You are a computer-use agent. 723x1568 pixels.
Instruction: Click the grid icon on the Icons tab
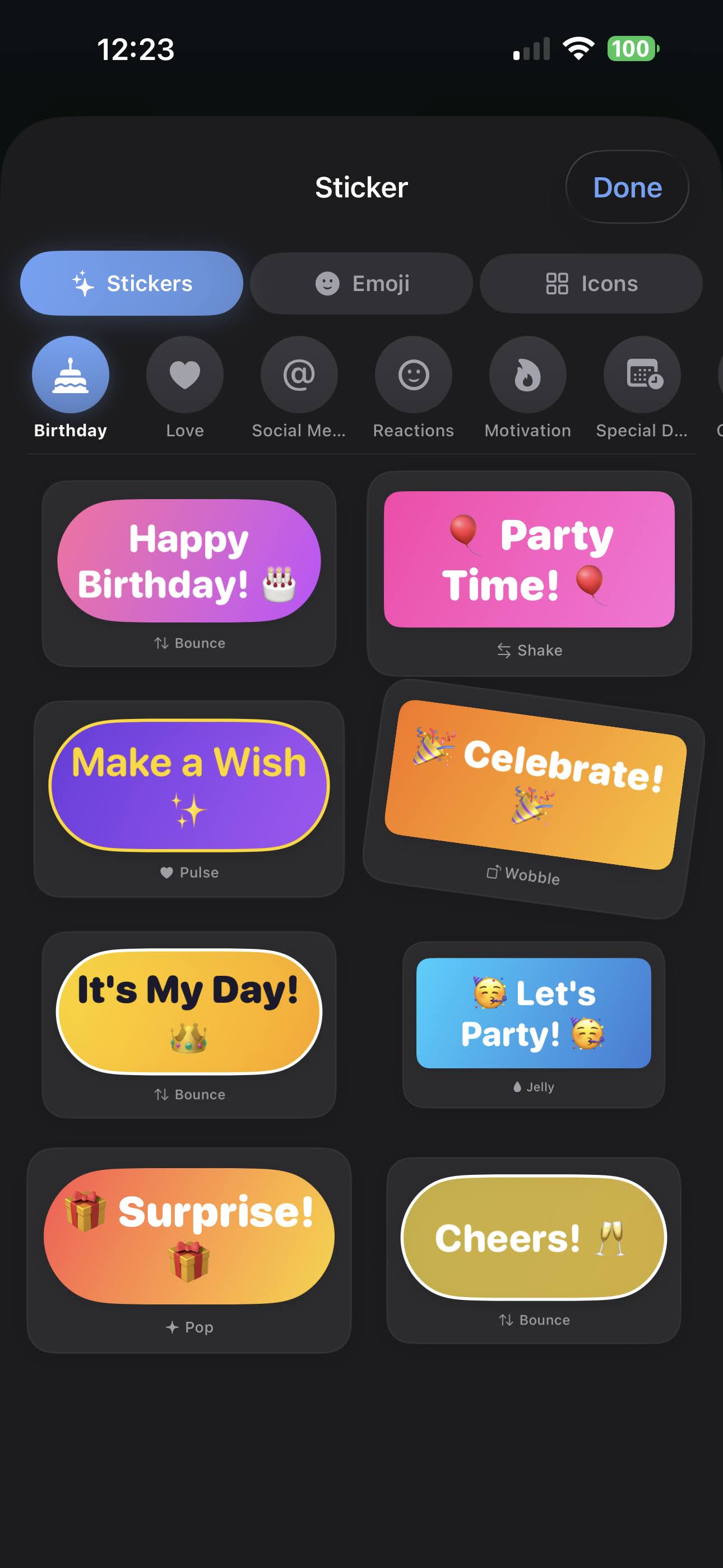(x=558, y=283)
